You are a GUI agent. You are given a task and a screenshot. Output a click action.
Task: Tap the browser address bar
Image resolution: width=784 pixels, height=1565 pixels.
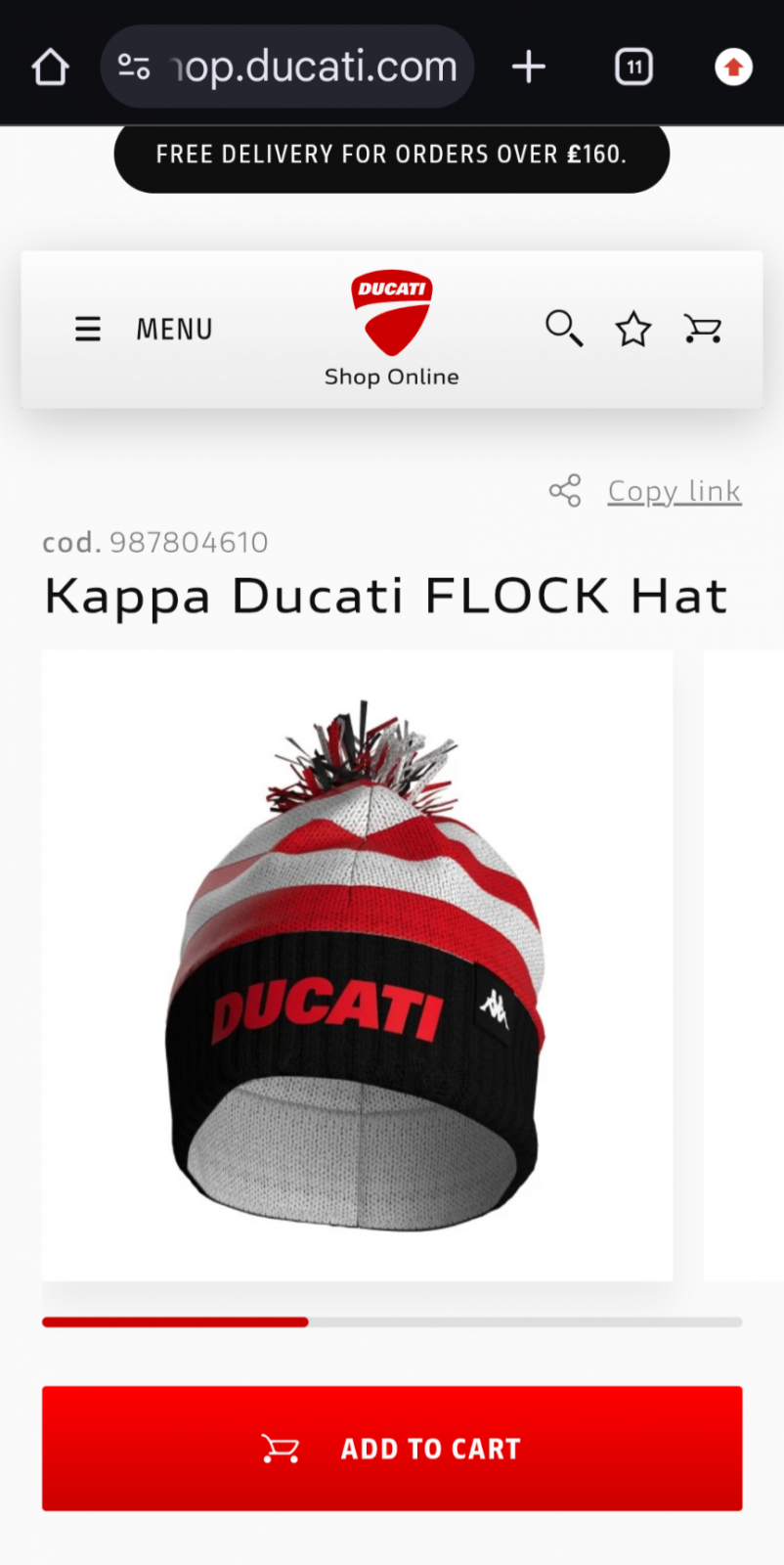click(313, 67)
